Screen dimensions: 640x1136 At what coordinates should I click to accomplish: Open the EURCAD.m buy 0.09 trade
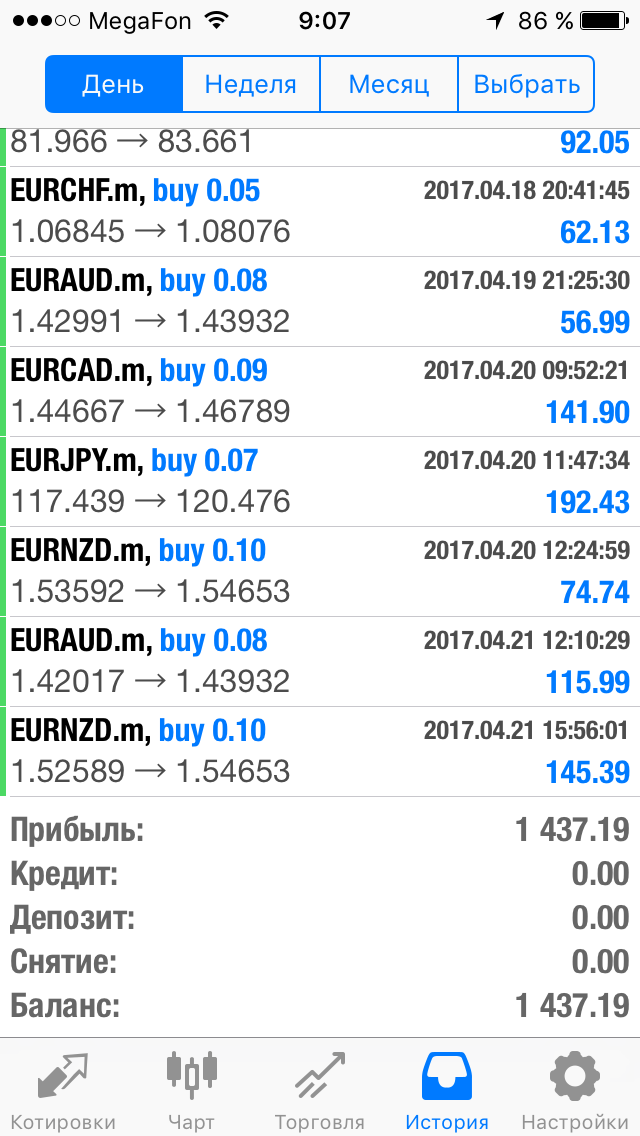pos(320,391)
